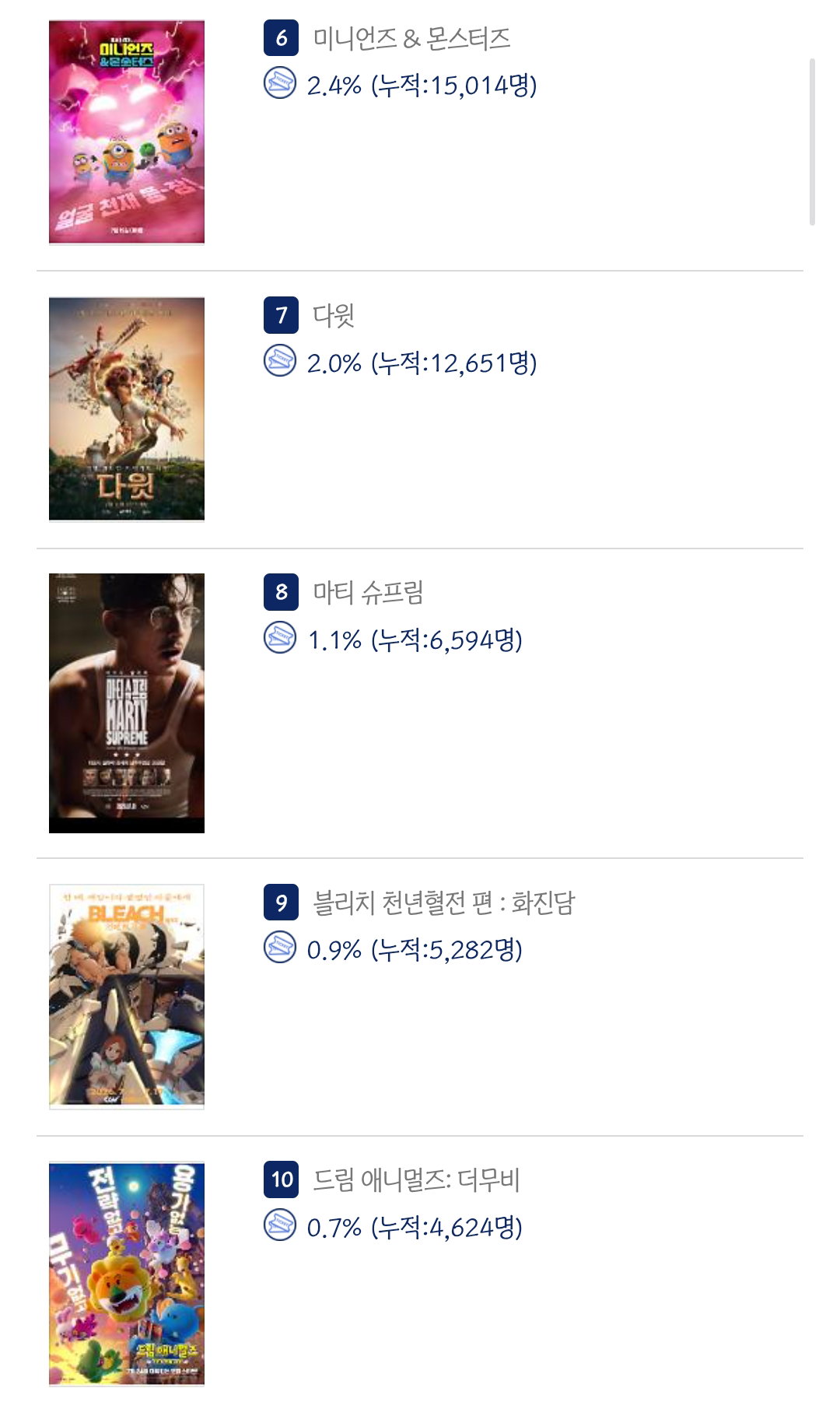Tap the 다윗 movie poster
The image size is (840, 1409).
tap(127, 408)
